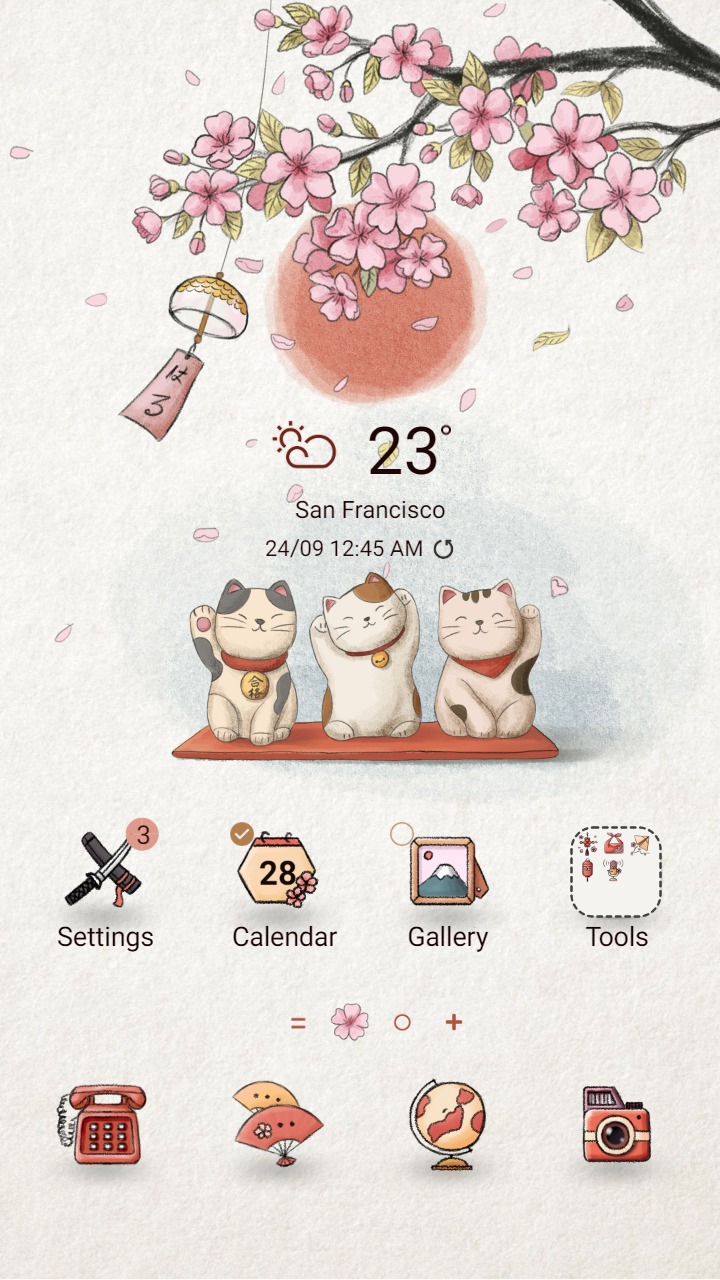
Task: Tap the refresh arrow next to the clock
Action: click(443, 548)
